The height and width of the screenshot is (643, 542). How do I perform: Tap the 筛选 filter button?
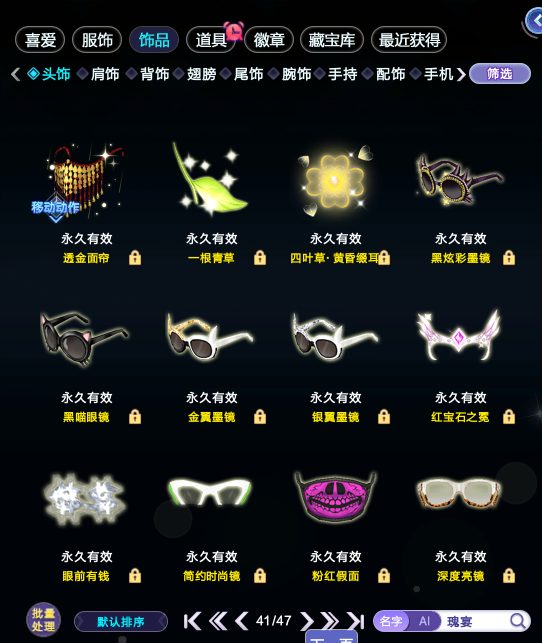coord(500,74)
